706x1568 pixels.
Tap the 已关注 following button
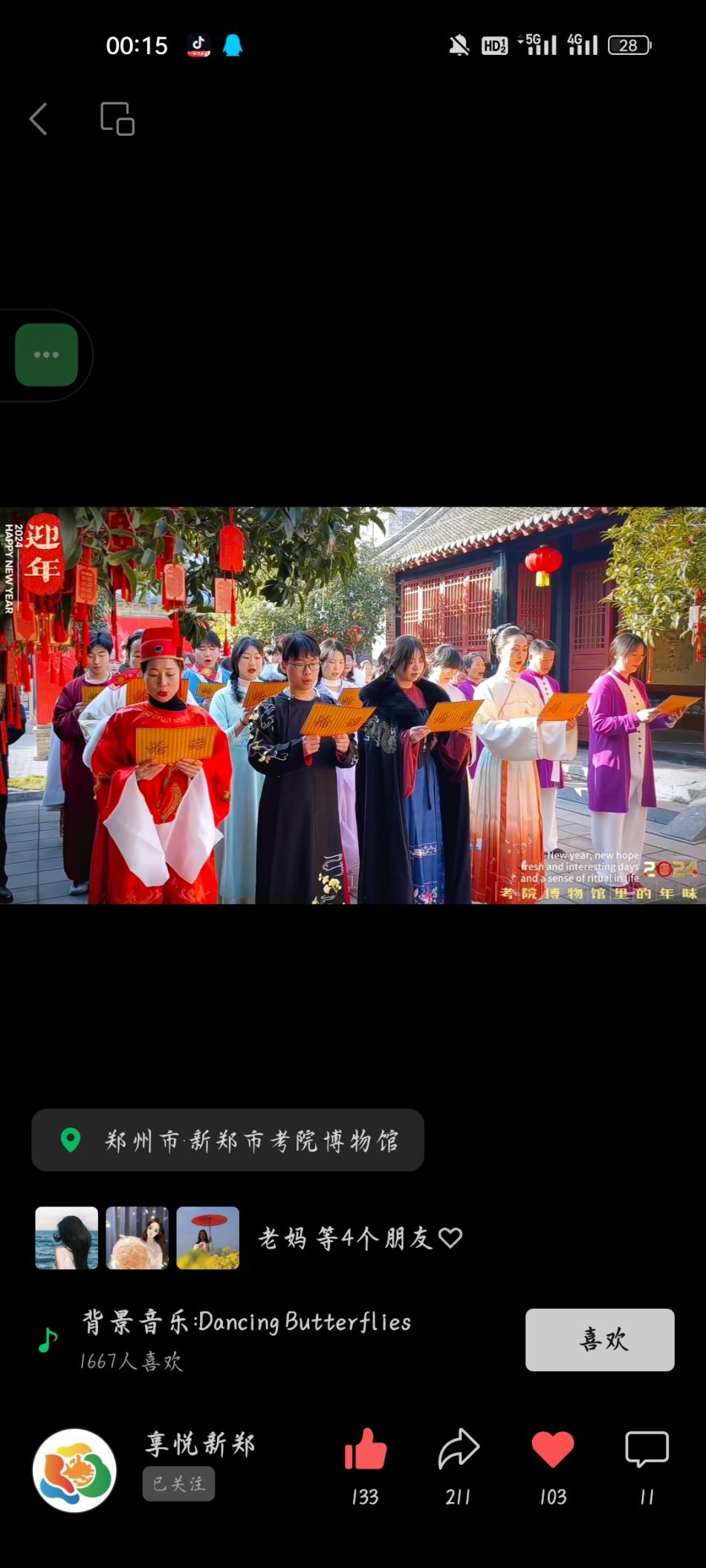(178, 1483)
